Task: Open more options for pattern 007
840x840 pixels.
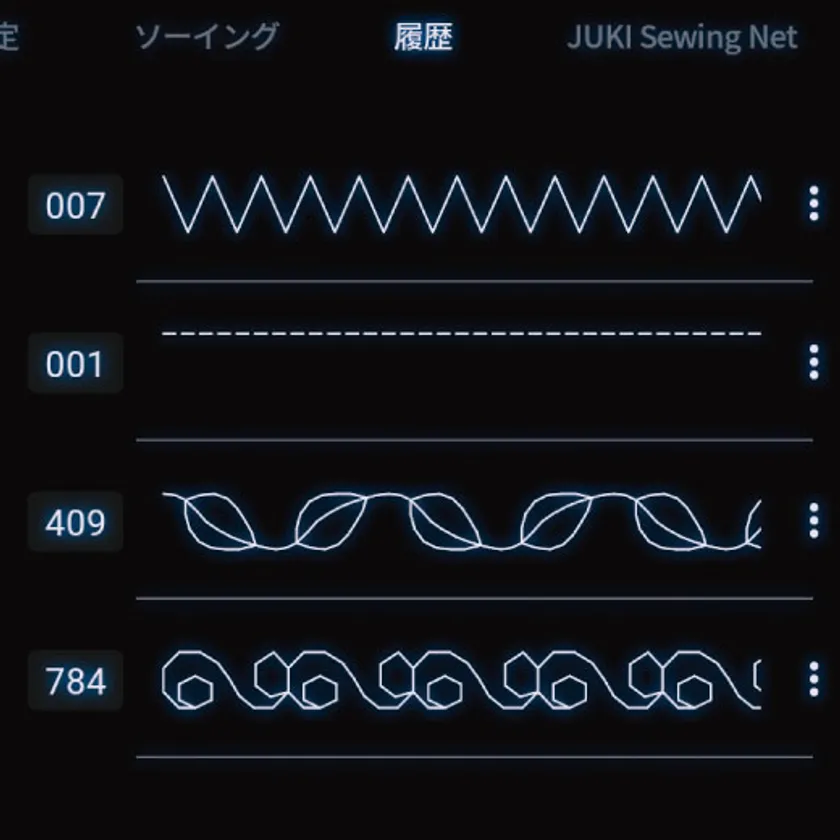Action: coord(813,204)
